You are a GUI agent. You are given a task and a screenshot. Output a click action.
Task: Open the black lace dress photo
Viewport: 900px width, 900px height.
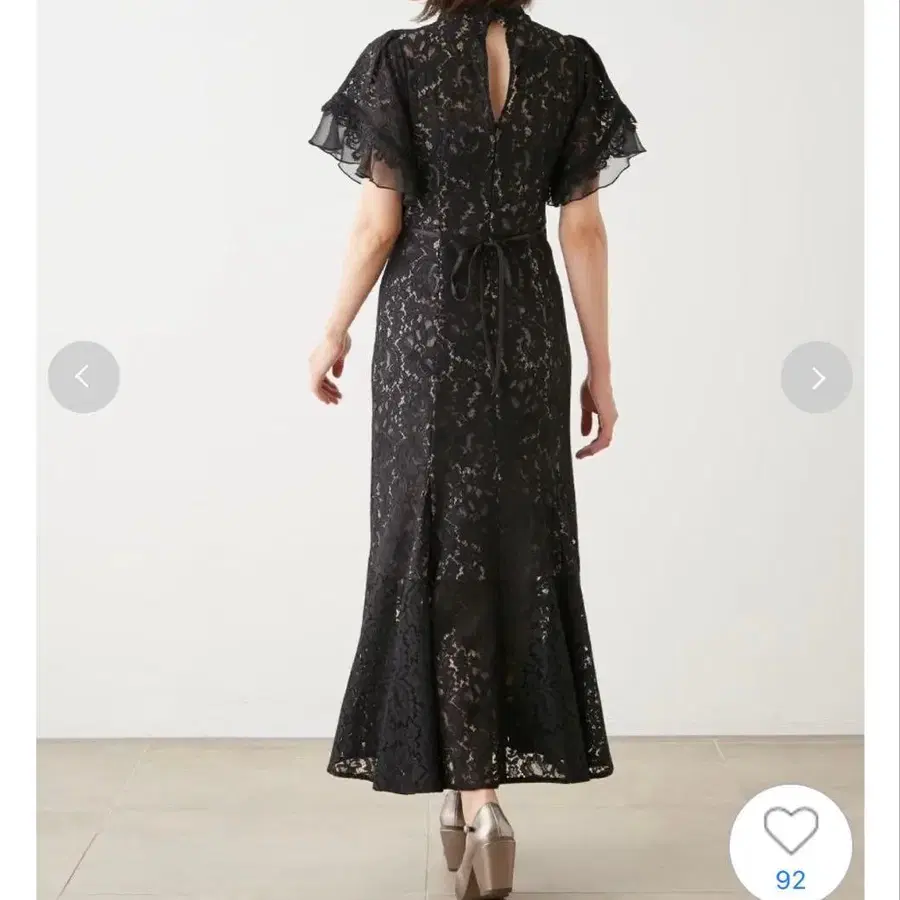coord(470,450)
